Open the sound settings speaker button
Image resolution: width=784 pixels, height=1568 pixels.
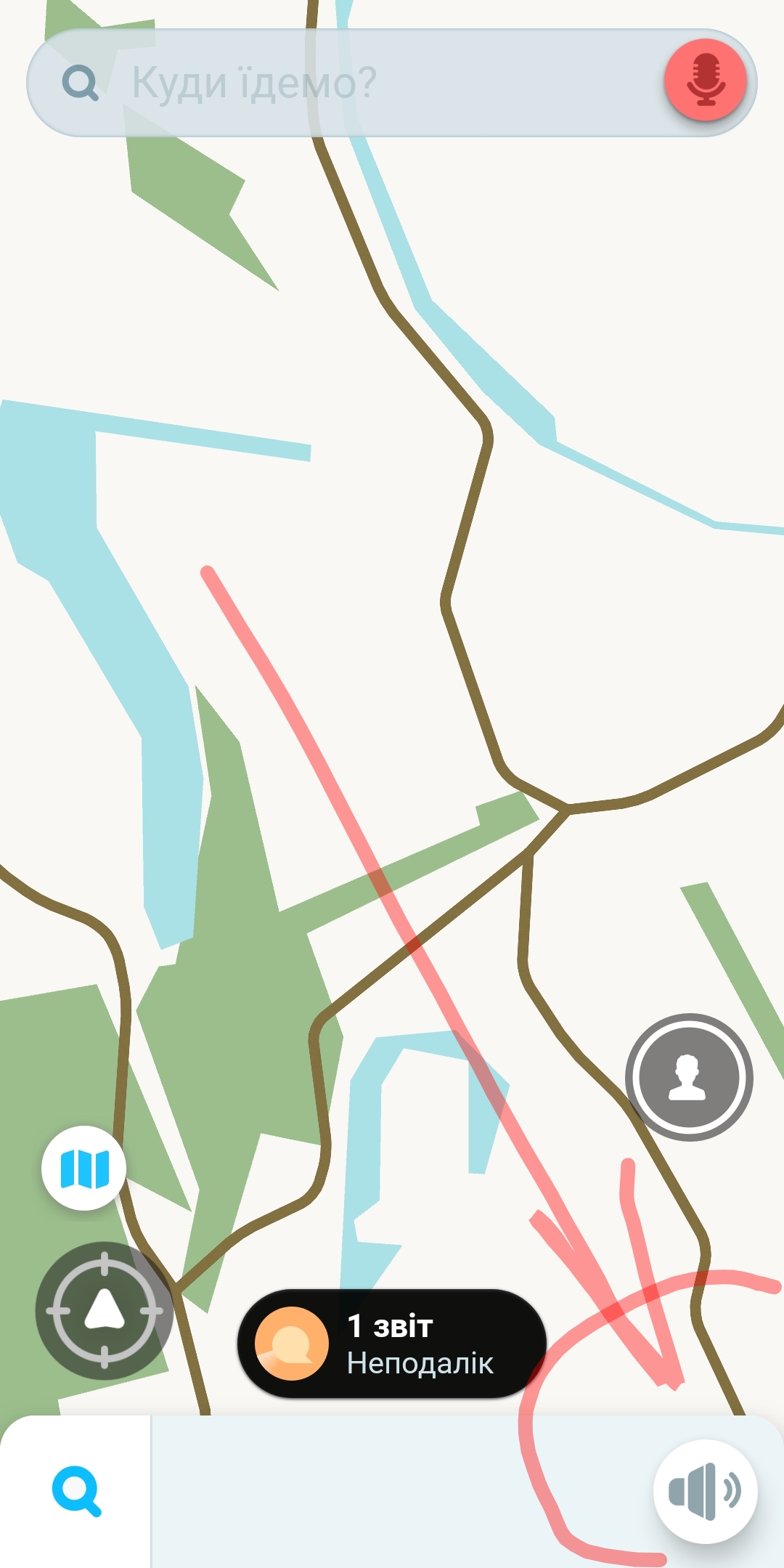[x=705, y=1491]
